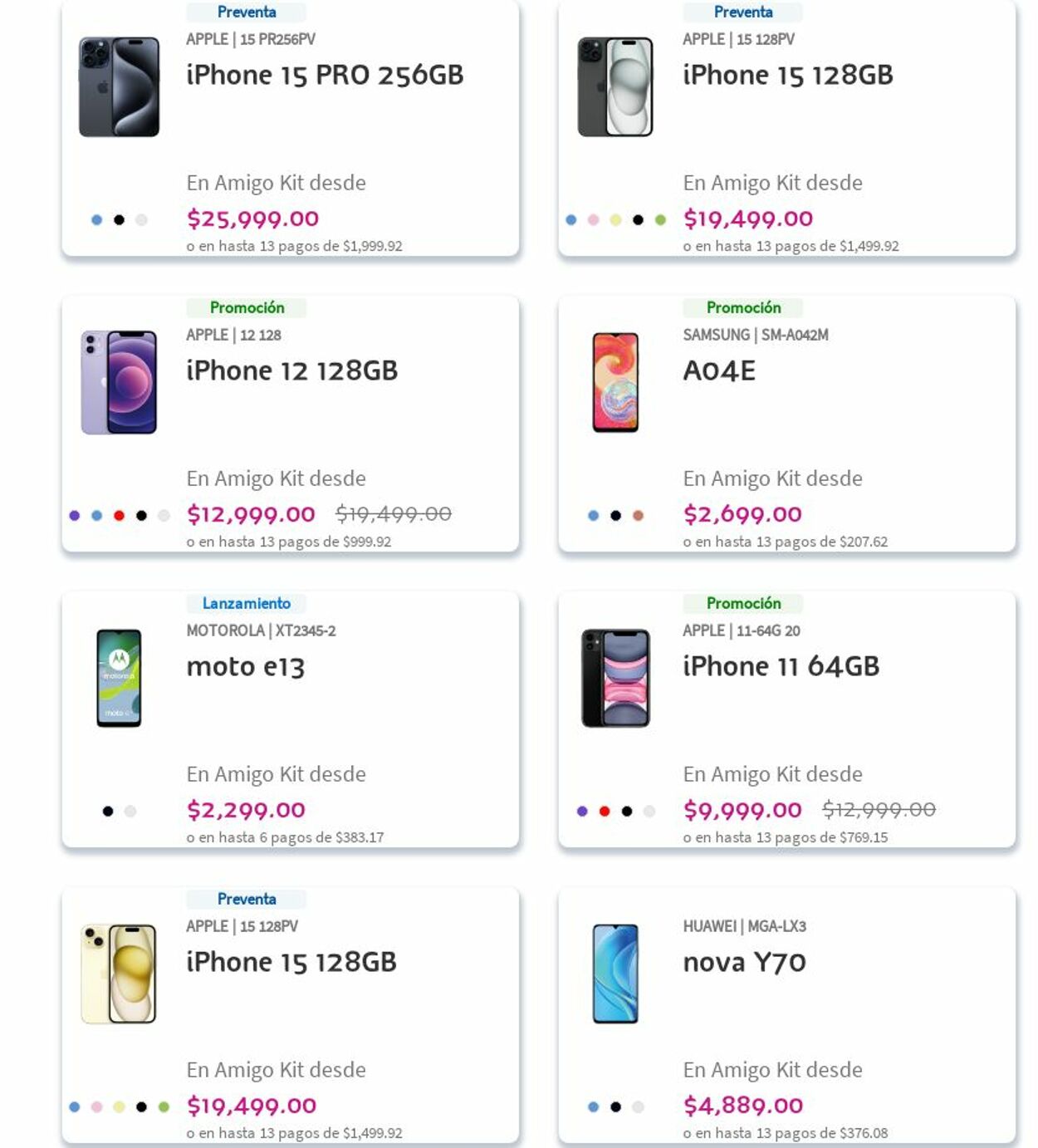Open the yellow iPhone 15 128GB card
This screenshot has height=1148, width=1038.
[291, 962]
